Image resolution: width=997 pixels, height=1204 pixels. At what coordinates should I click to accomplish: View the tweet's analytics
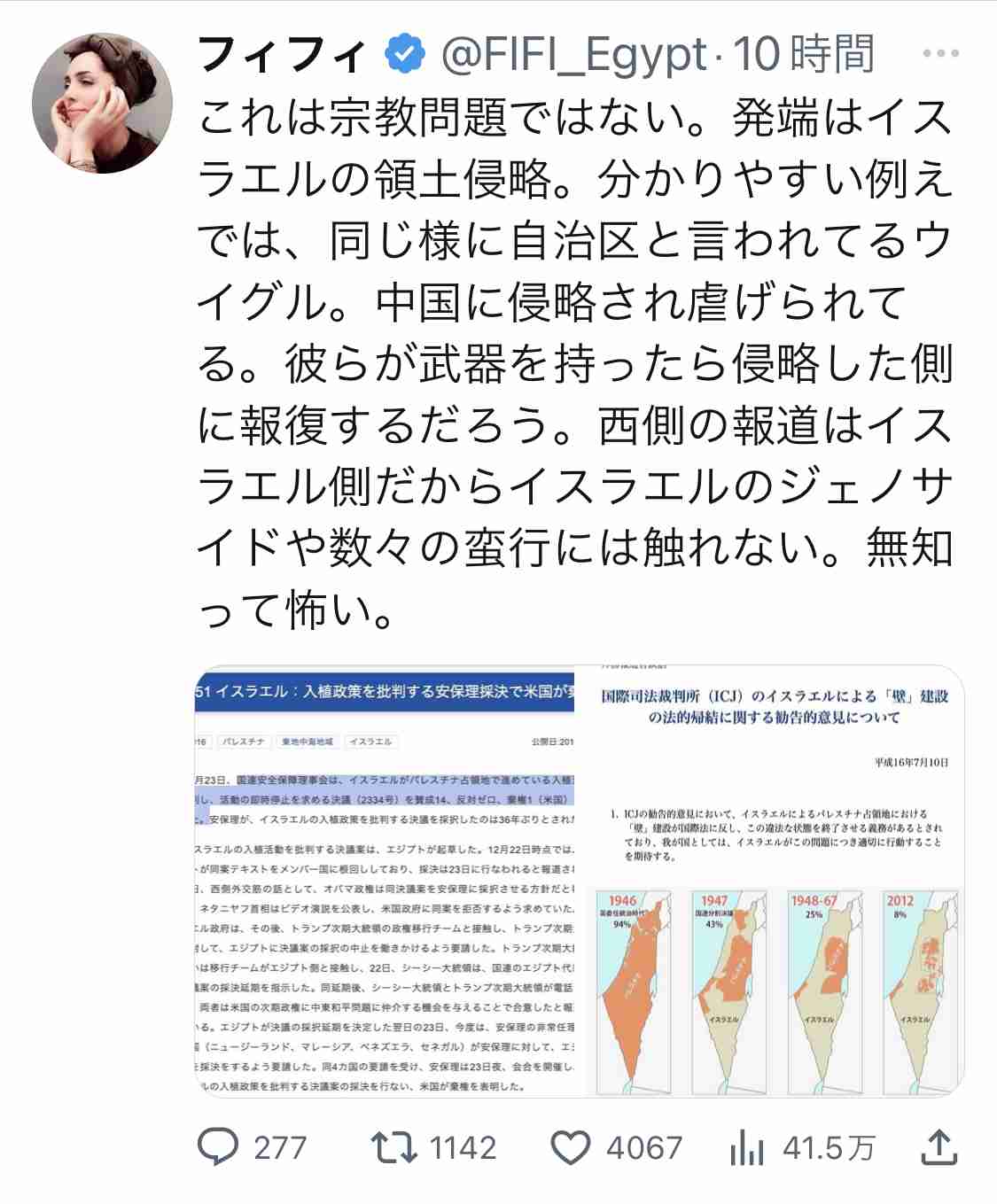tap(747, 1148)
